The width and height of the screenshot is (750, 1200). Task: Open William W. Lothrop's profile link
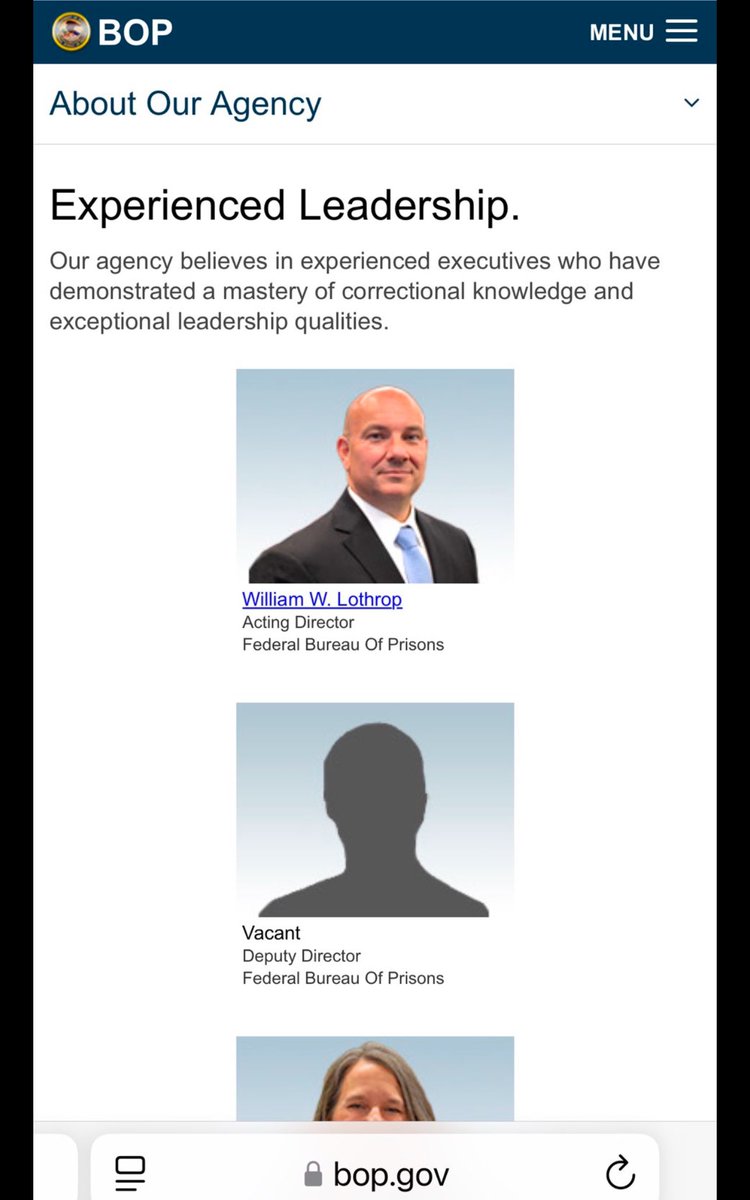[322, 600]
